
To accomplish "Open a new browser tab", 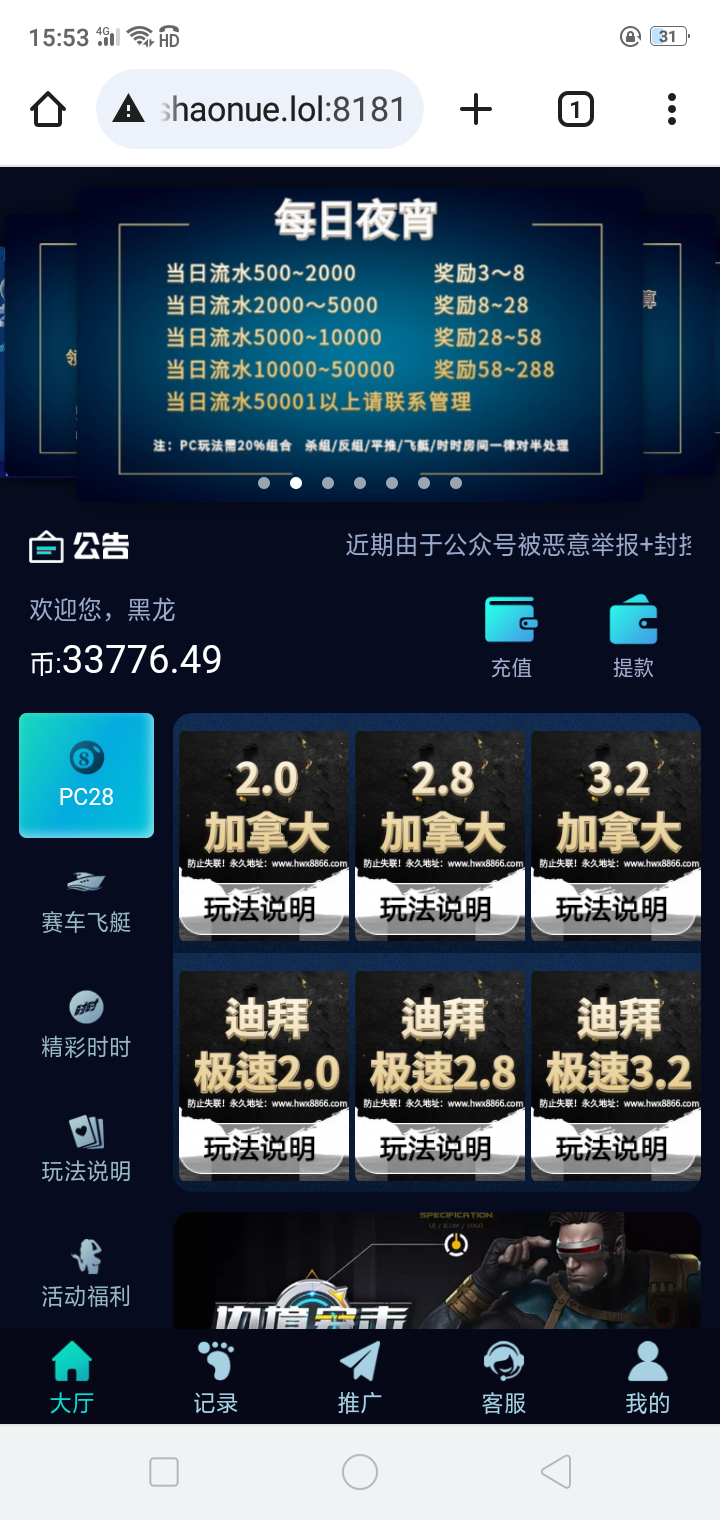I will 476,109.
